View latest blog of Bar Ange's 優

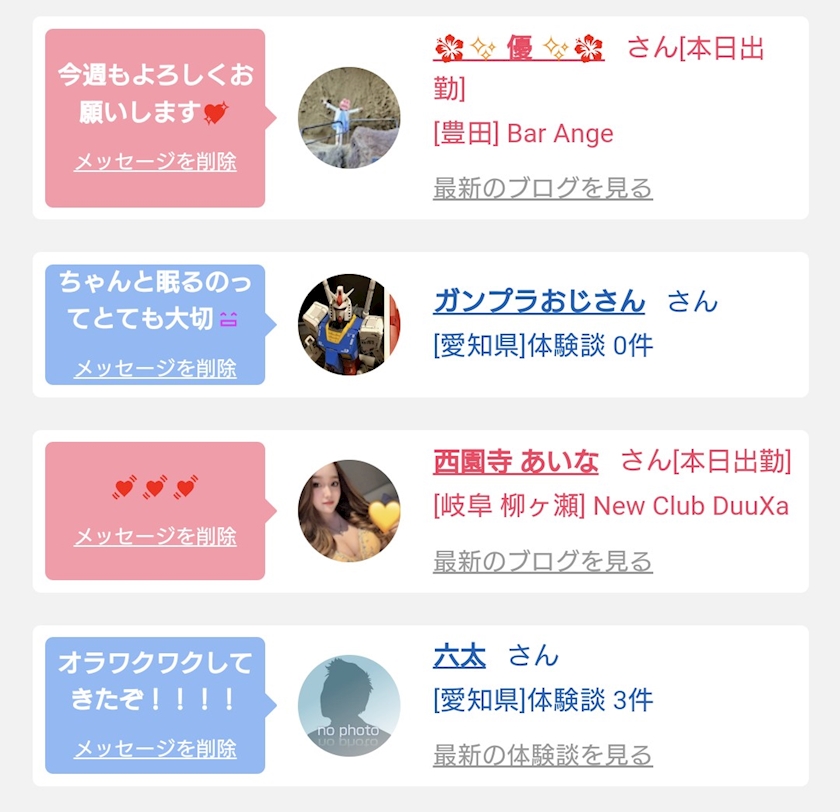[543, 188]
